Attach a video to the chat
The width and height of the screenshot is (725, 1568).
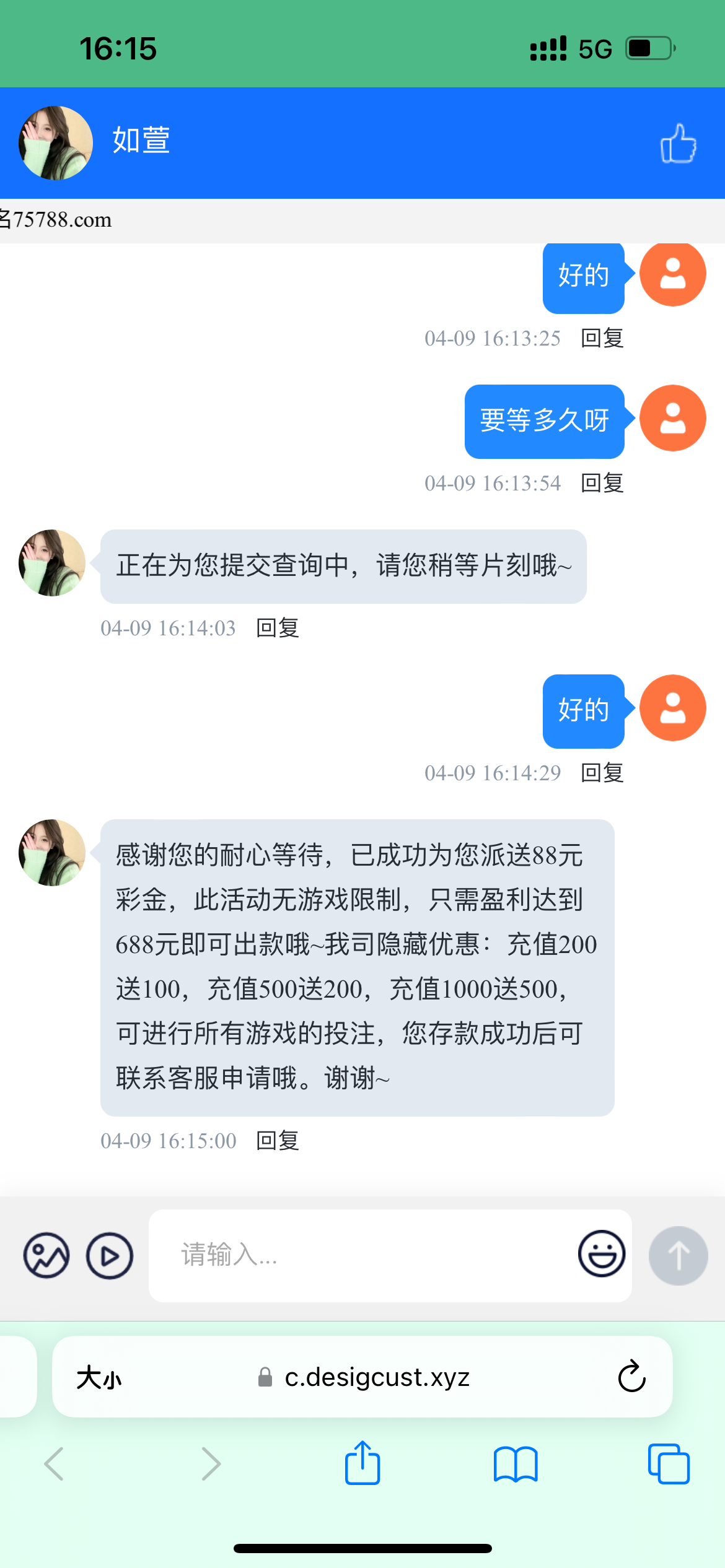tap(110, 1255)
